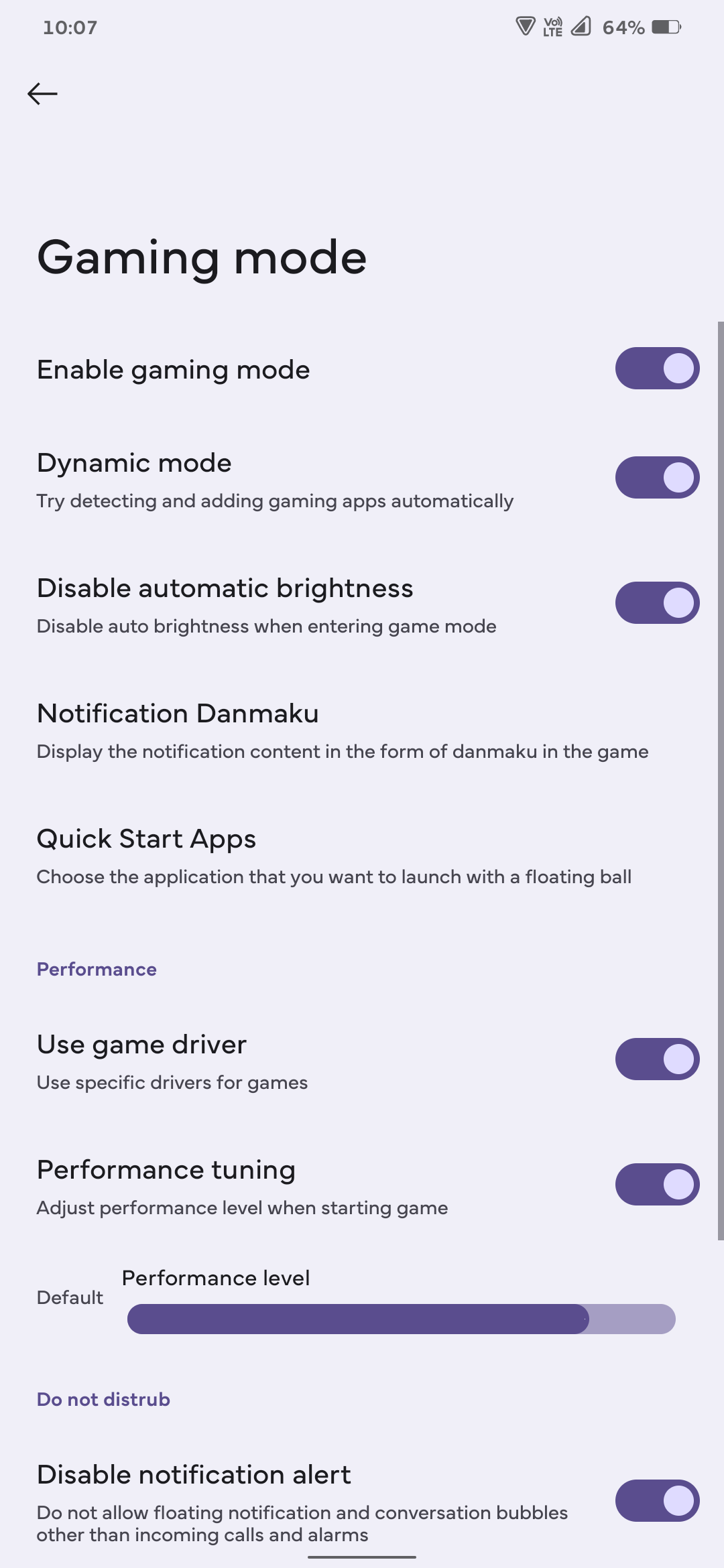The width and height of the screenshot is (724, 1568).
Task: Switch off Disable automatic brightness
Action: [657, 603]
